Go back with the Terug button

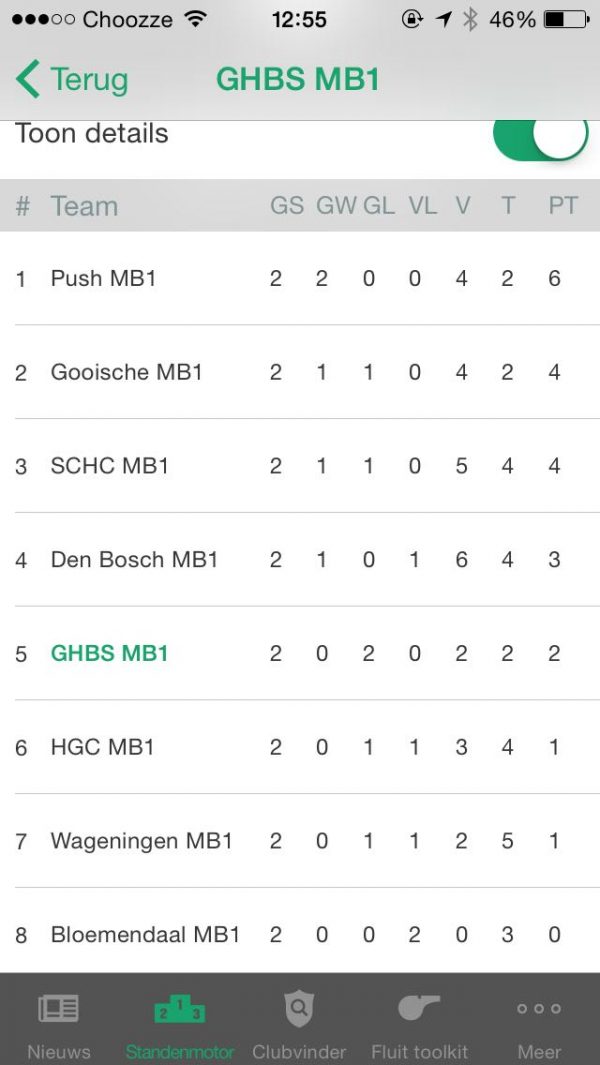72,79
